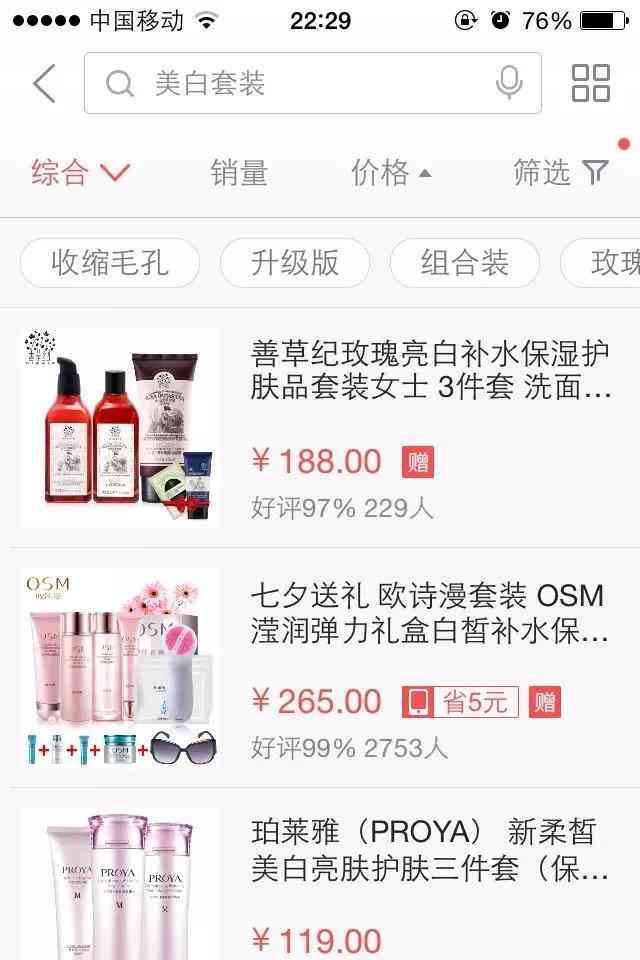This screenshot has width=640, height=960.
Task: Select the 升级版 filter chip
Action: (295, 263)
